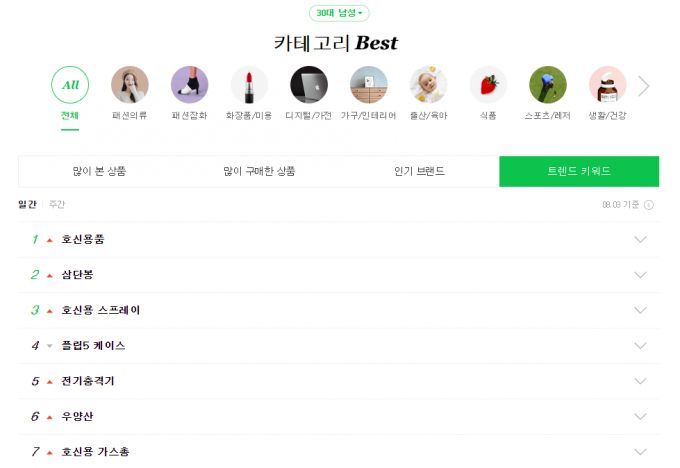Image resolution: width=680 pixels, height=468 pixels.
Task: Select the 생활/건강 category
Action: pos(607,86)
